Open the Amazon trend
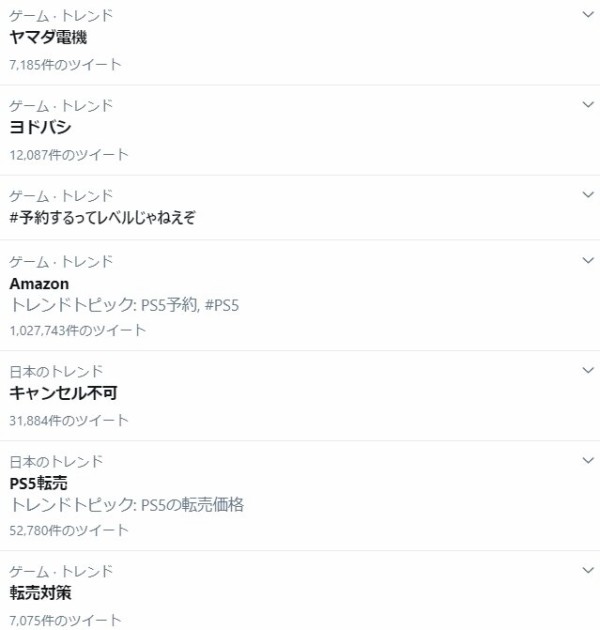The height and width of the screenshot is (630, 600). click(x=39, y=283)
